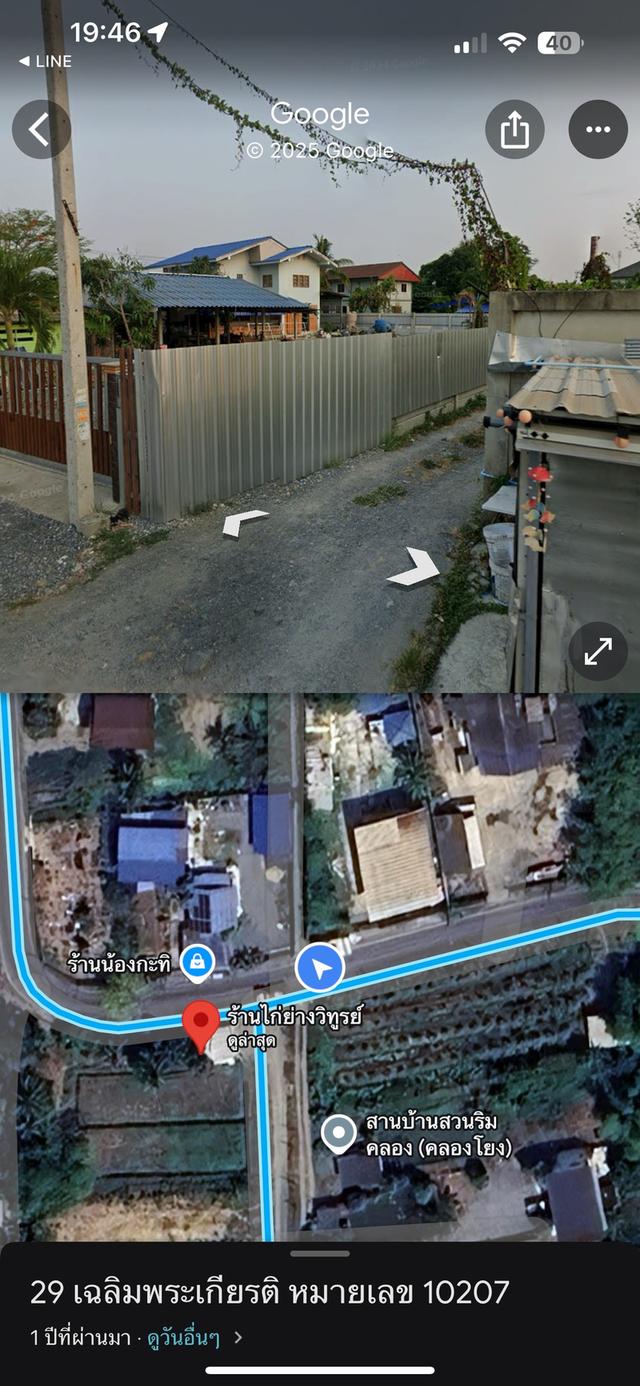Share this Street View location
640x1386 pixels.
(514, 129)
